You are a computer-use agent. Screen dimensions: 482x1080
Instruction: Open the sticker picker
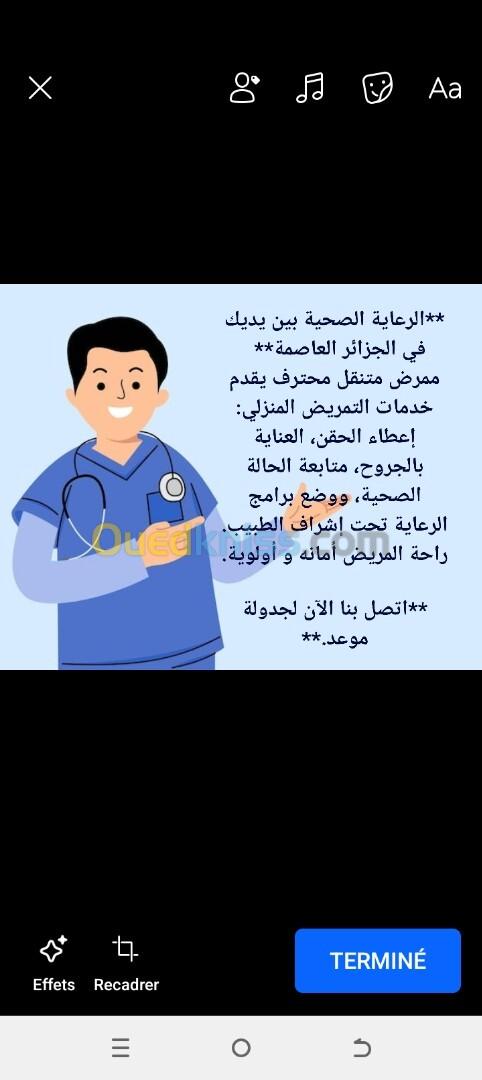coord(377,88)
